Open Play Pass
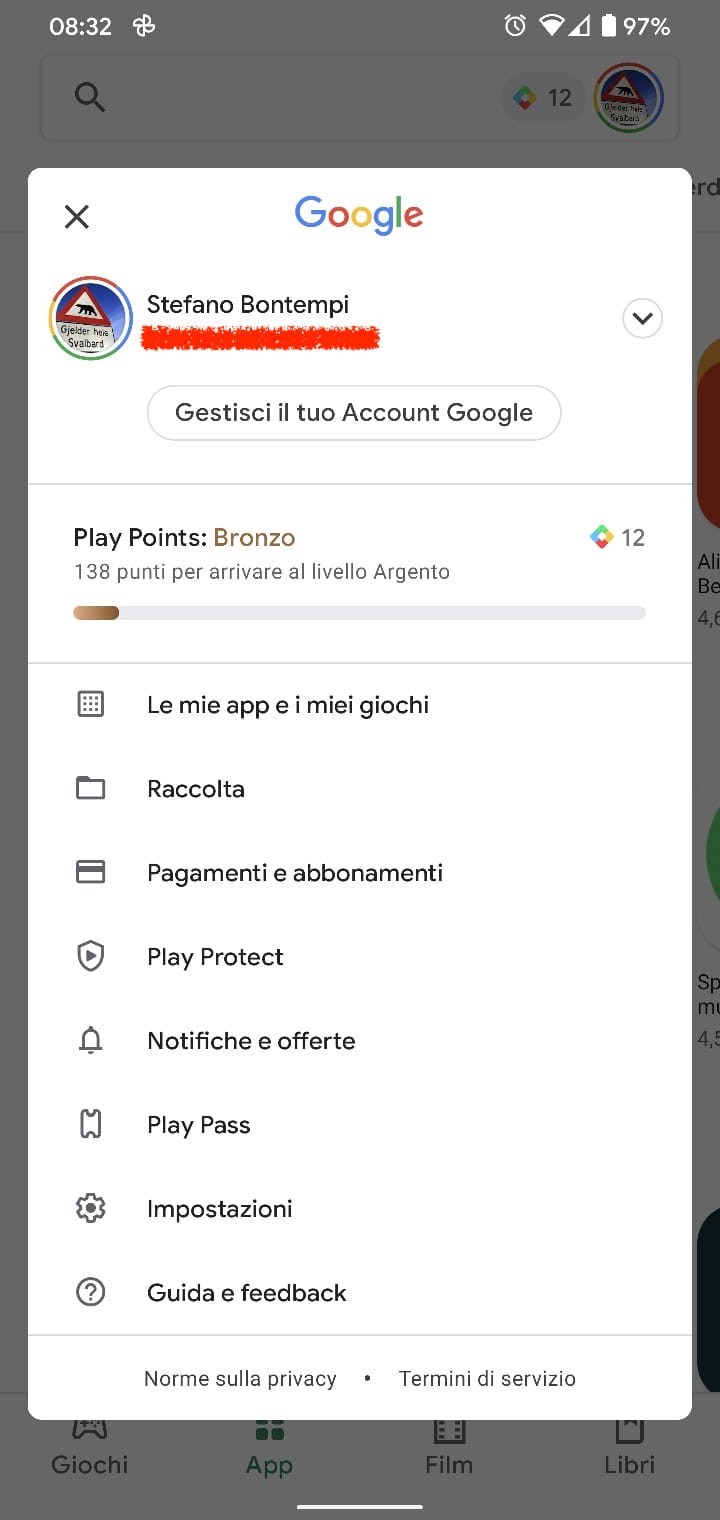 tap(360, 1125)
